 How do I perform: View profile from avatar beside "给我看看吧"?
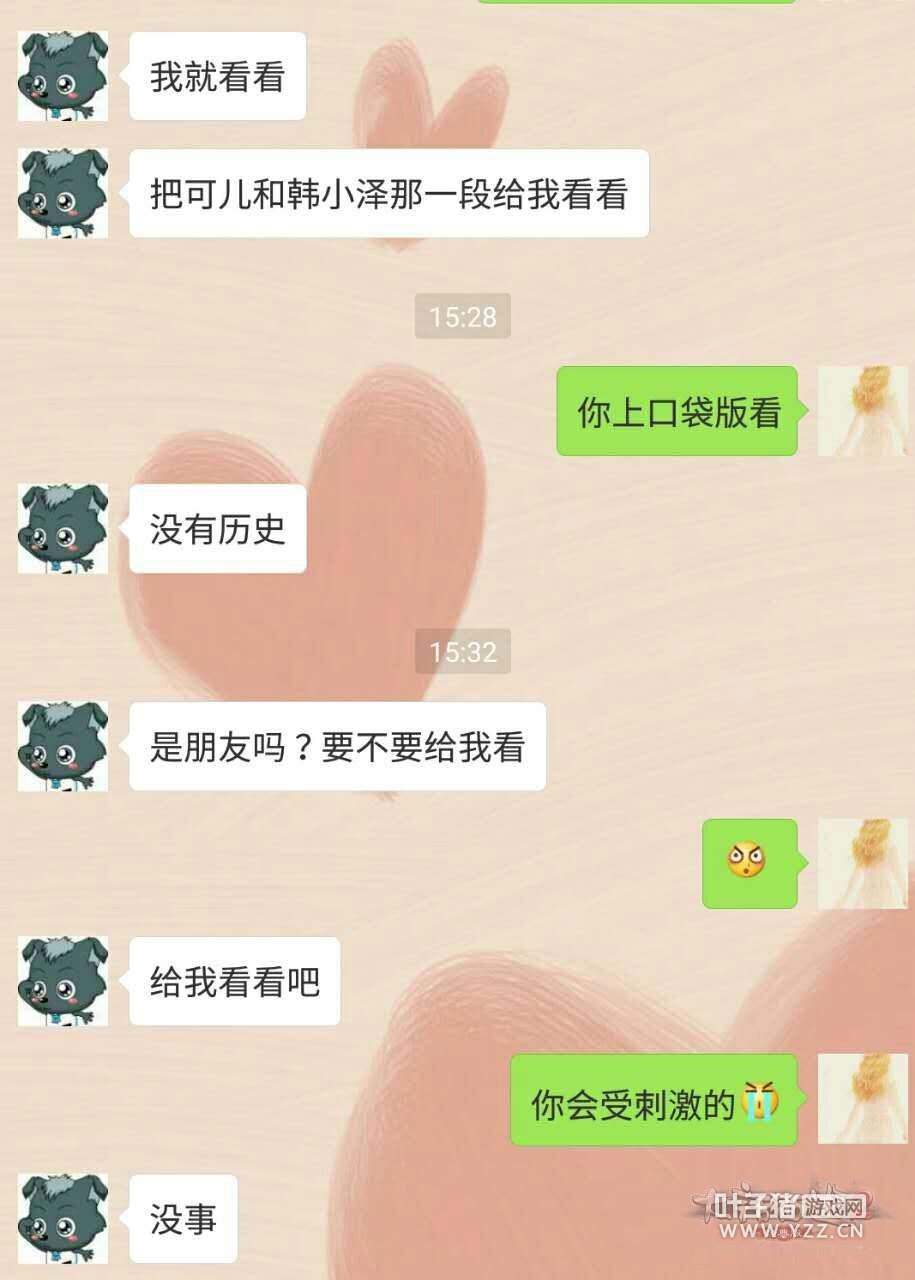[63, 981]
